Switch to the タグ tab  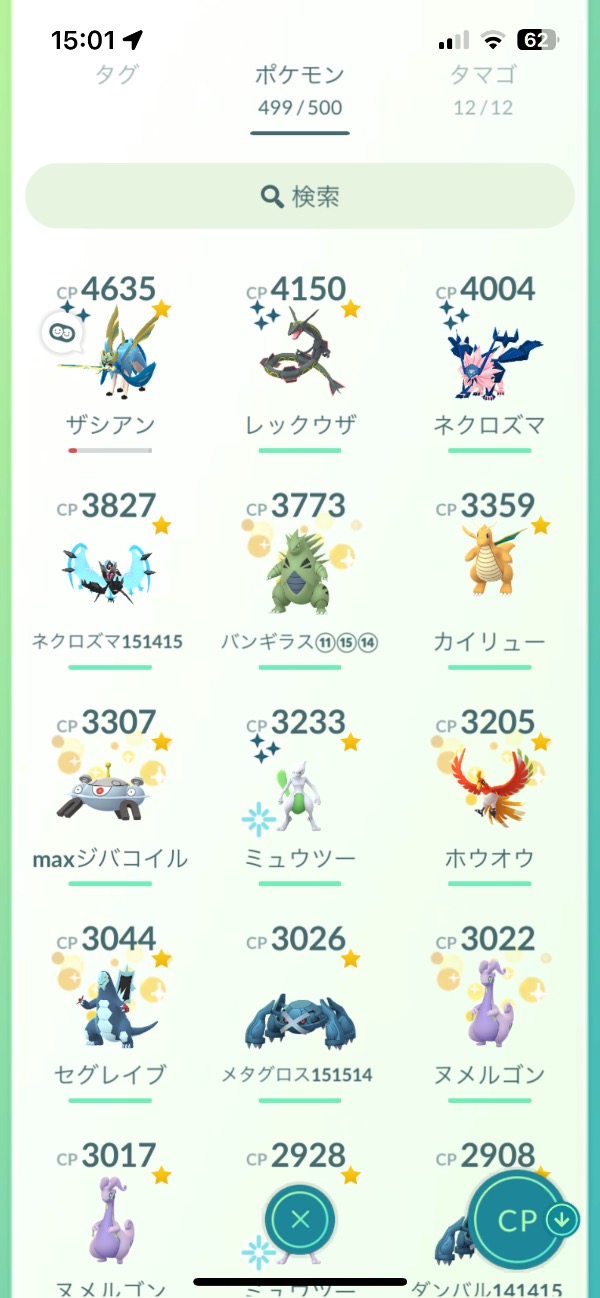116,75
